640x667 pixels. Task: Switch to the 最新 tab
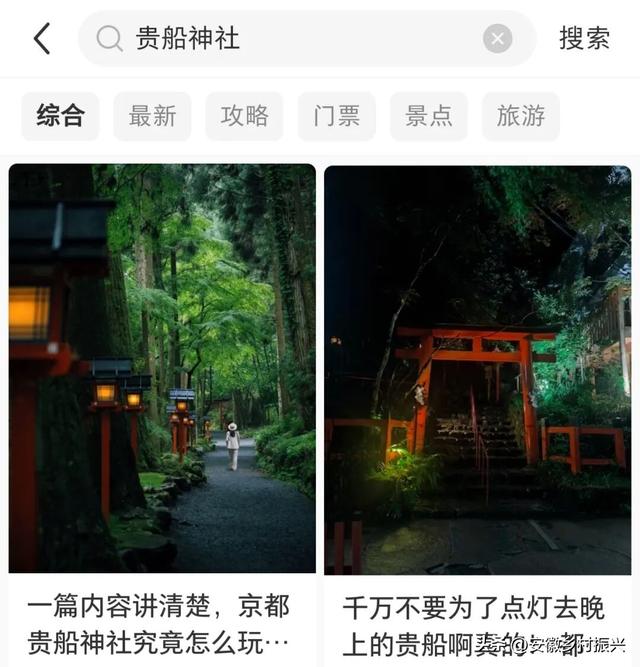point(152,116)
